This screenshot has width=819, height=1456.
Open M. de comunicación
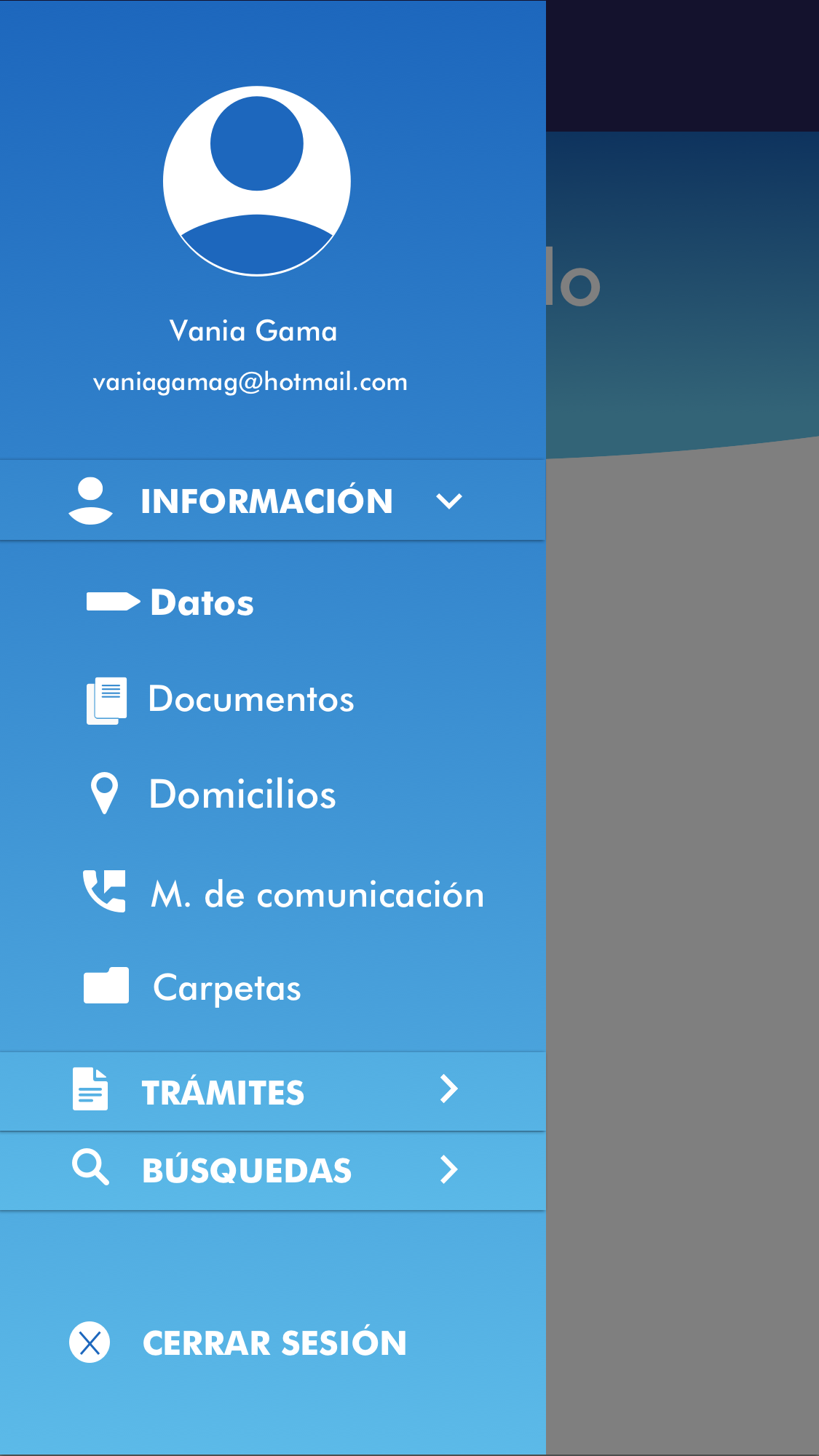316,894
